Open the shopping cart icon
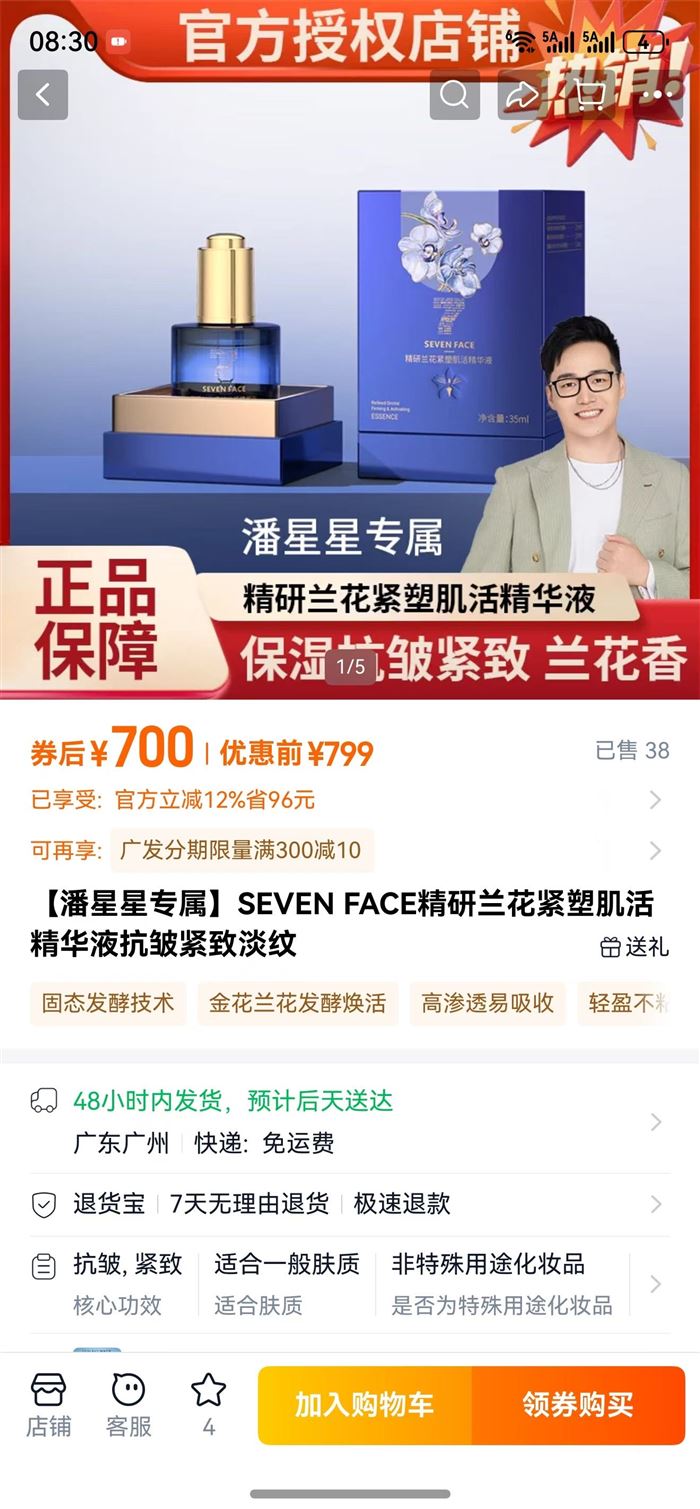 (x=590, y=95)
